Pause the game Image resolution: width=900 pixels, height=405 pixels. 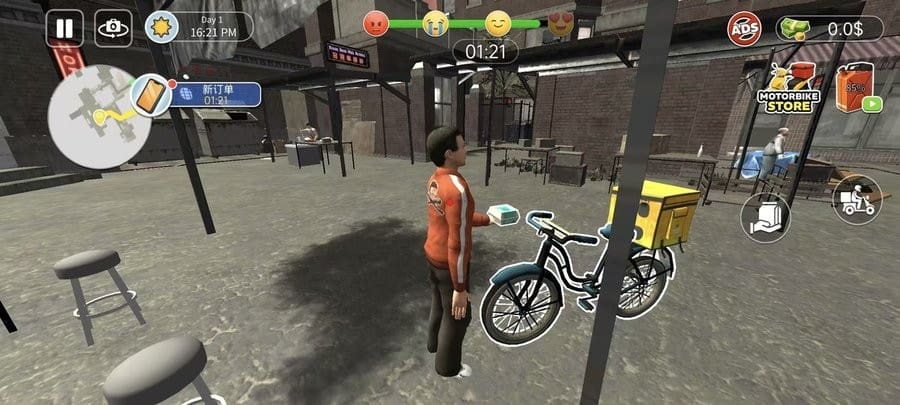click(x=64, y=27)
